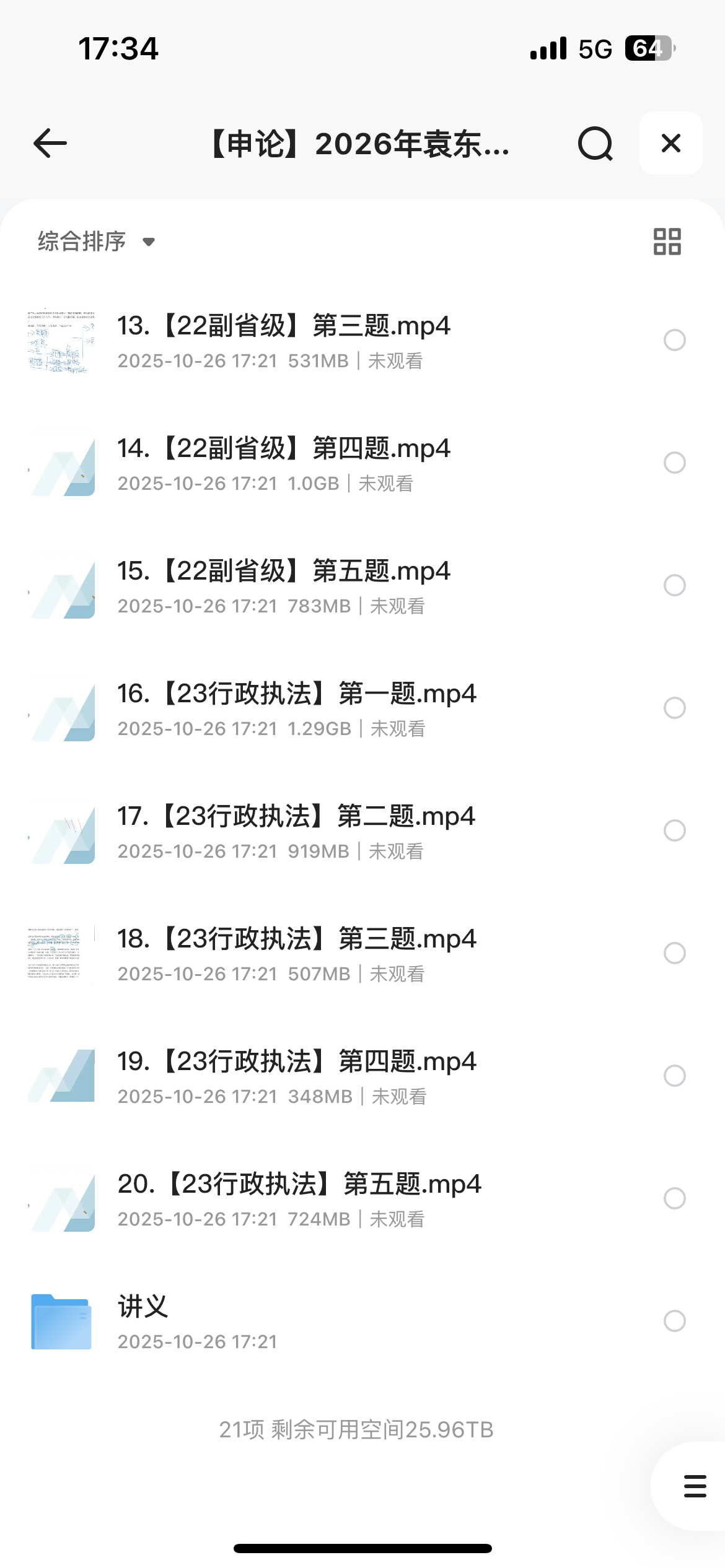Image resolution: width=725 pixels, height=1568 pixels.
Task: Open 16.【23行政执法】第一题.mp4
Action: click(x=296, y=708)
